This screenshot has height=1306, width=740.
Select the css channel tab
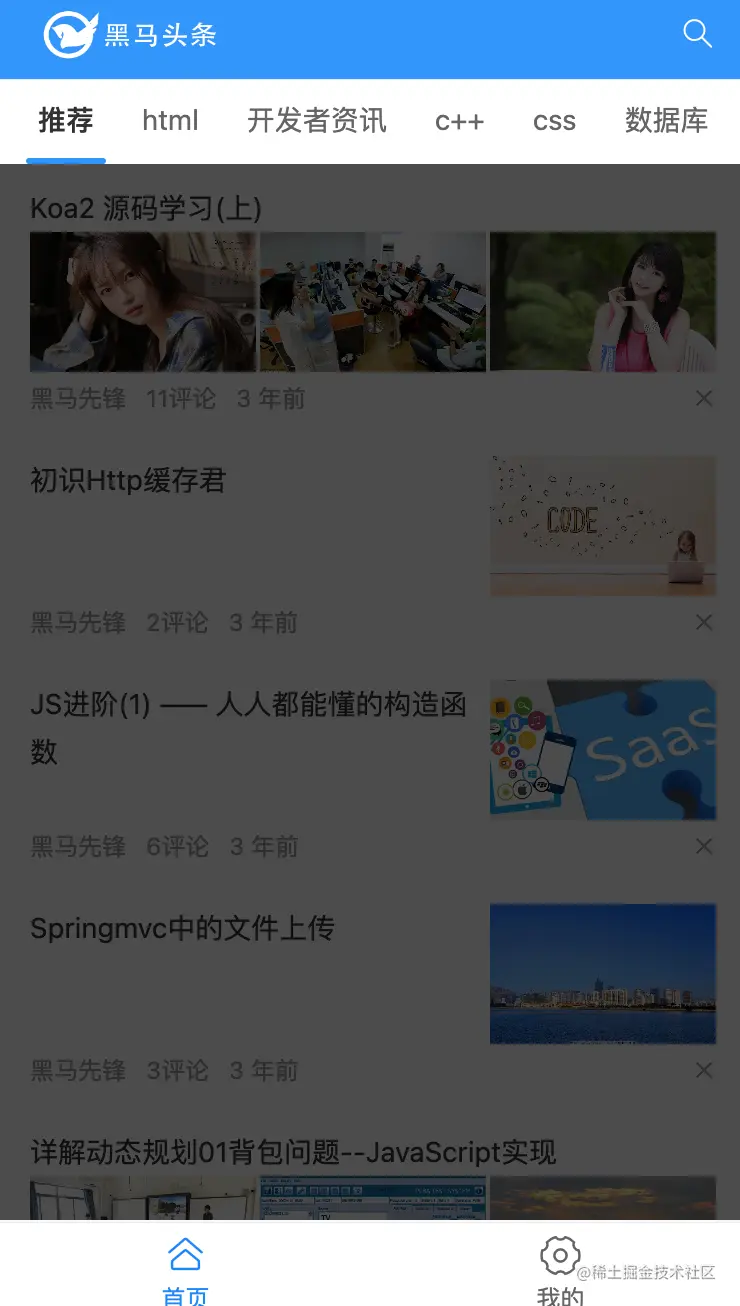(554, 121)
